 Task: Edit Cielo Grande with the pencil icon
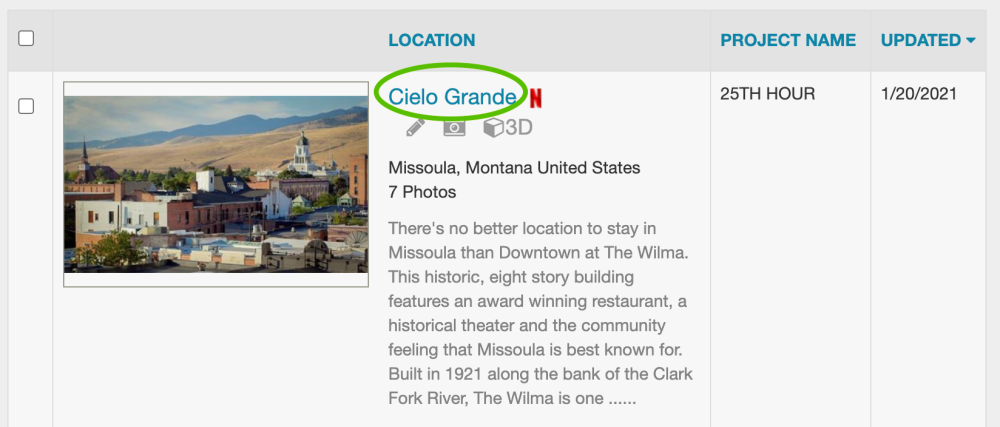pyautogui.click(x=415, y=127)
